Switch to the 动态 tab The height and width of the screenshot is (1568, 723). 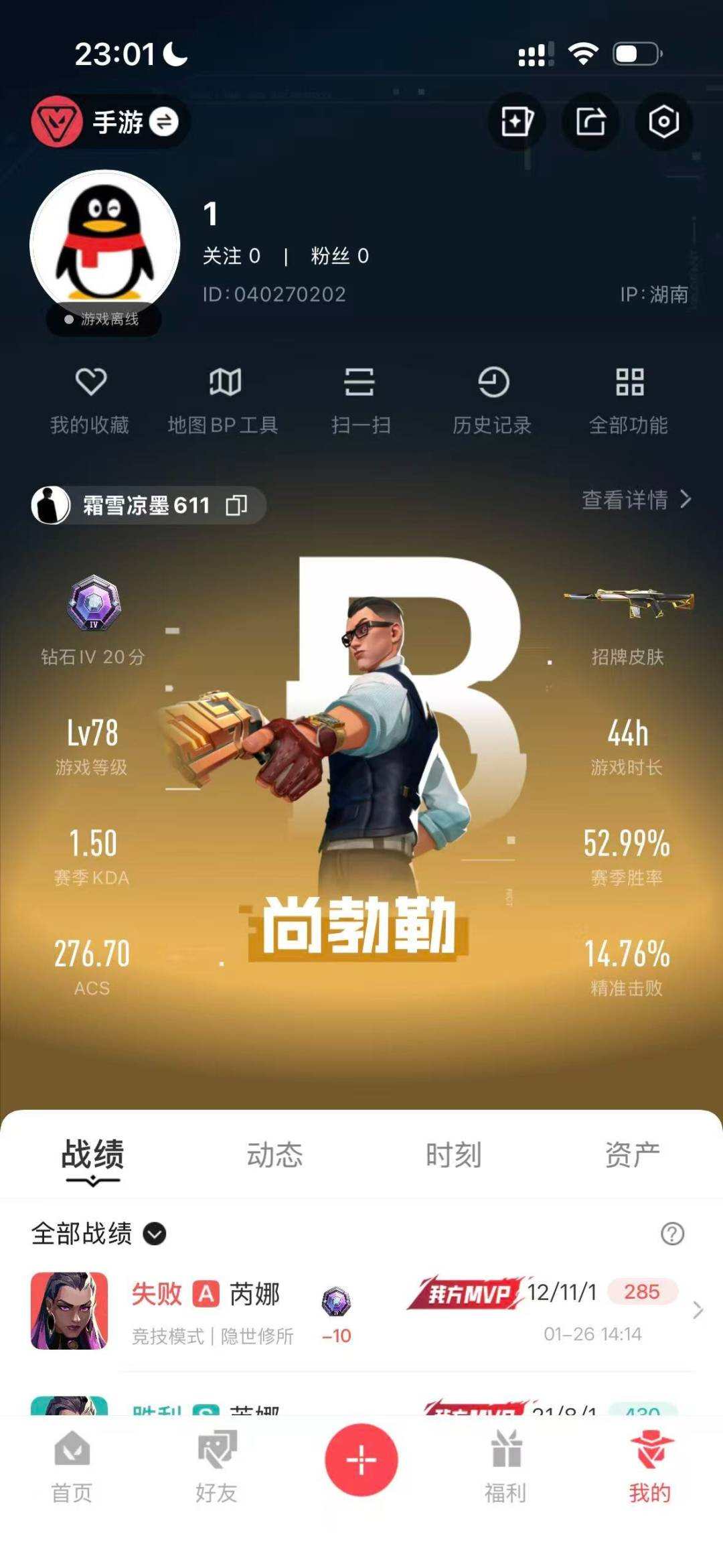(275, 1152)
